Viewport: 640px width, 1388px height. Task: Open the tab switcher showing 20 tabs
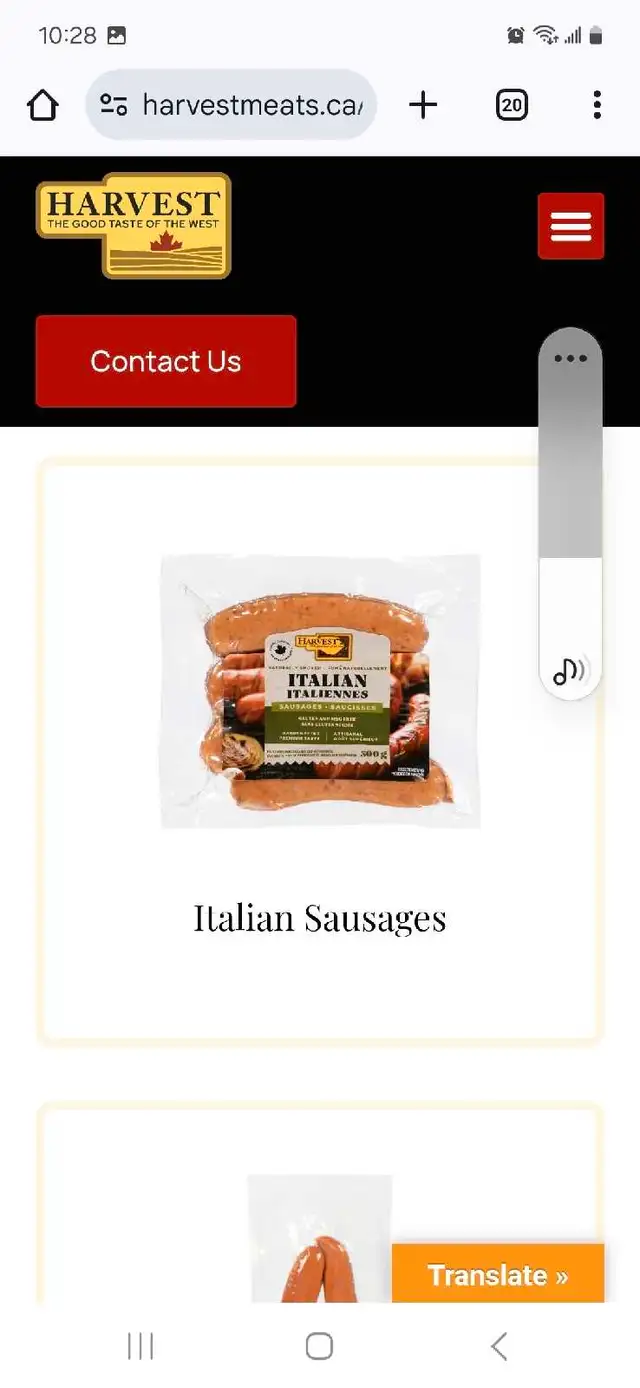(511, 104)
